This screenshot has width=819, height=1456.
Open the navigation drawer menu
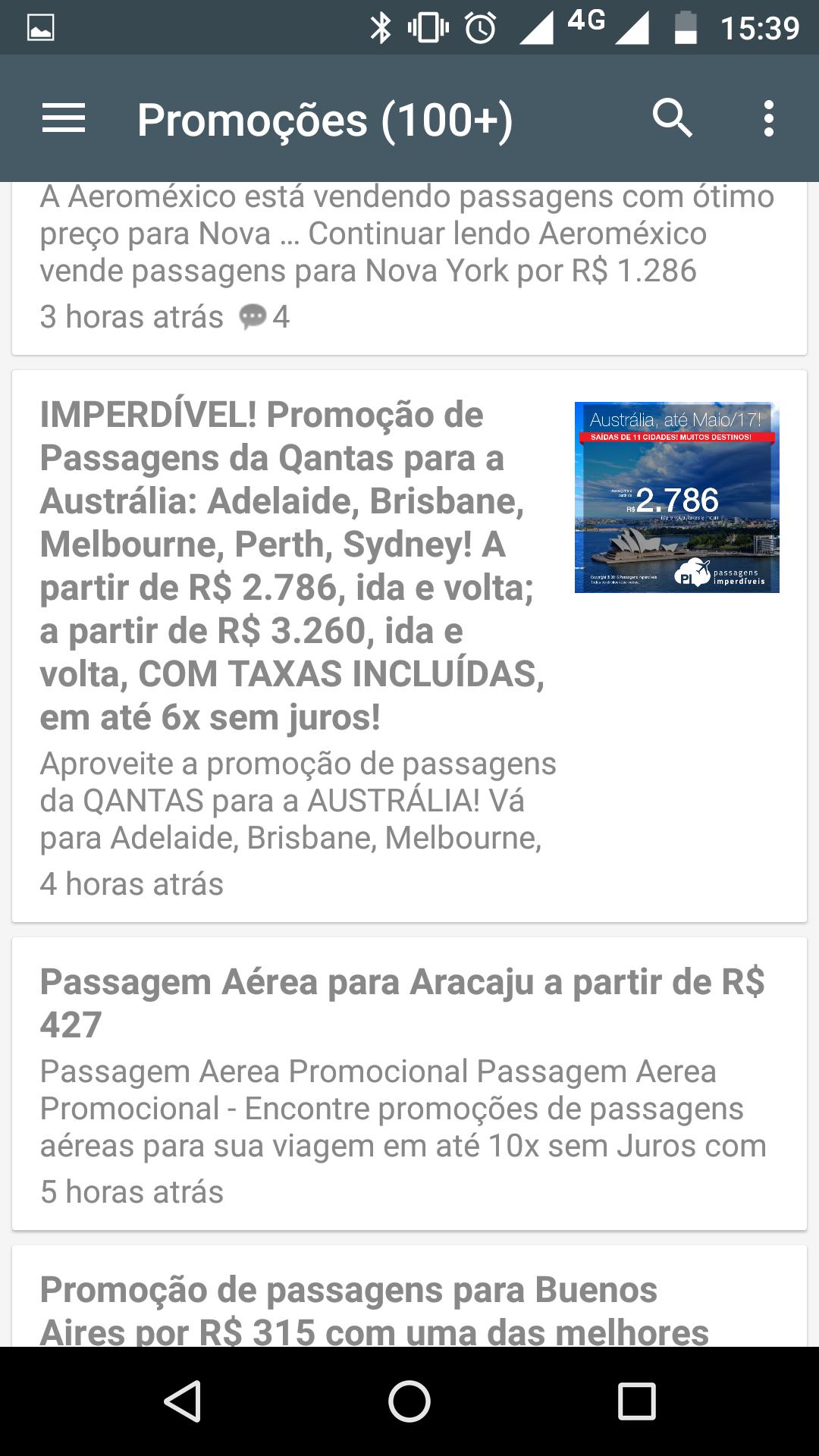62,118
